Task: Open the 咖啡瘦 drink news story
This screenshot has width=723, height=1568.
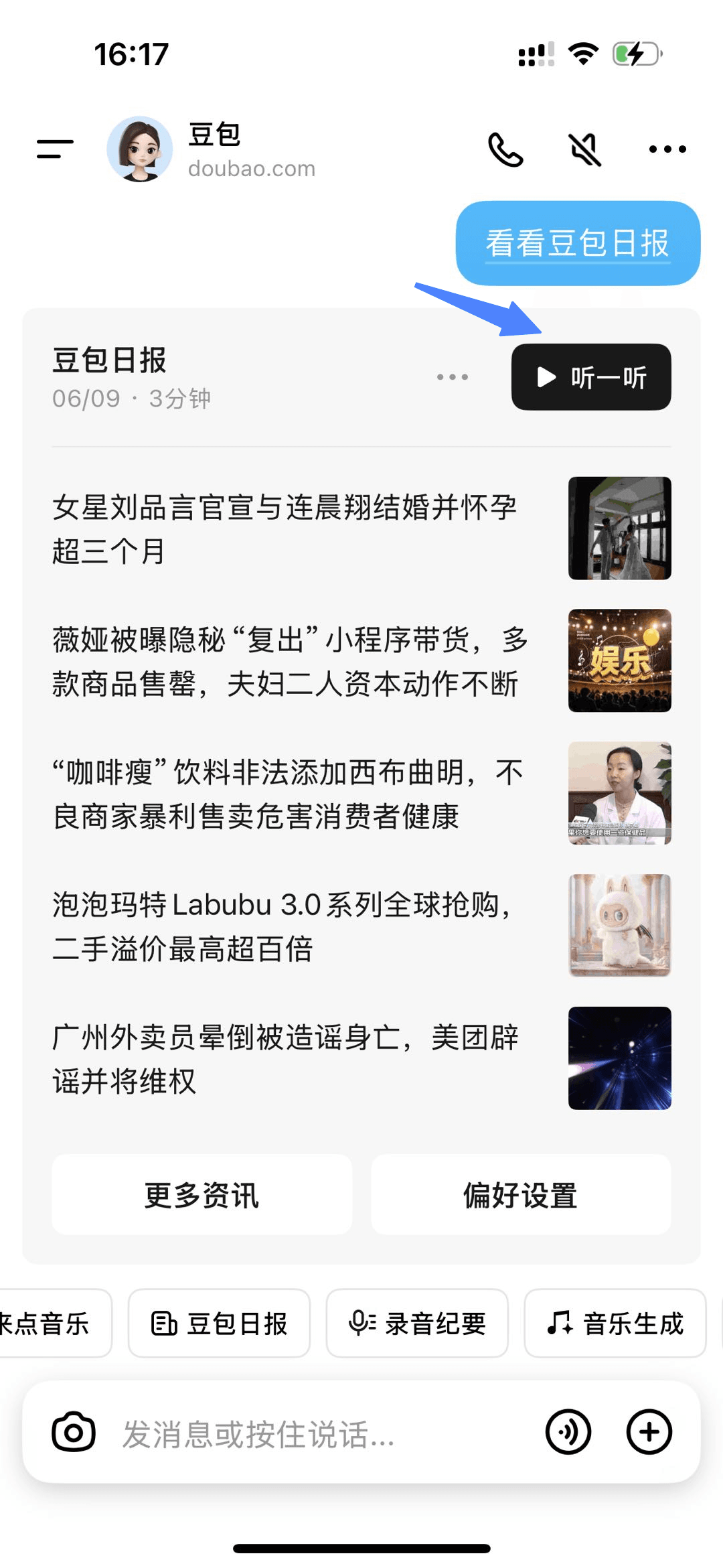Action: click(x=288, y=794)
